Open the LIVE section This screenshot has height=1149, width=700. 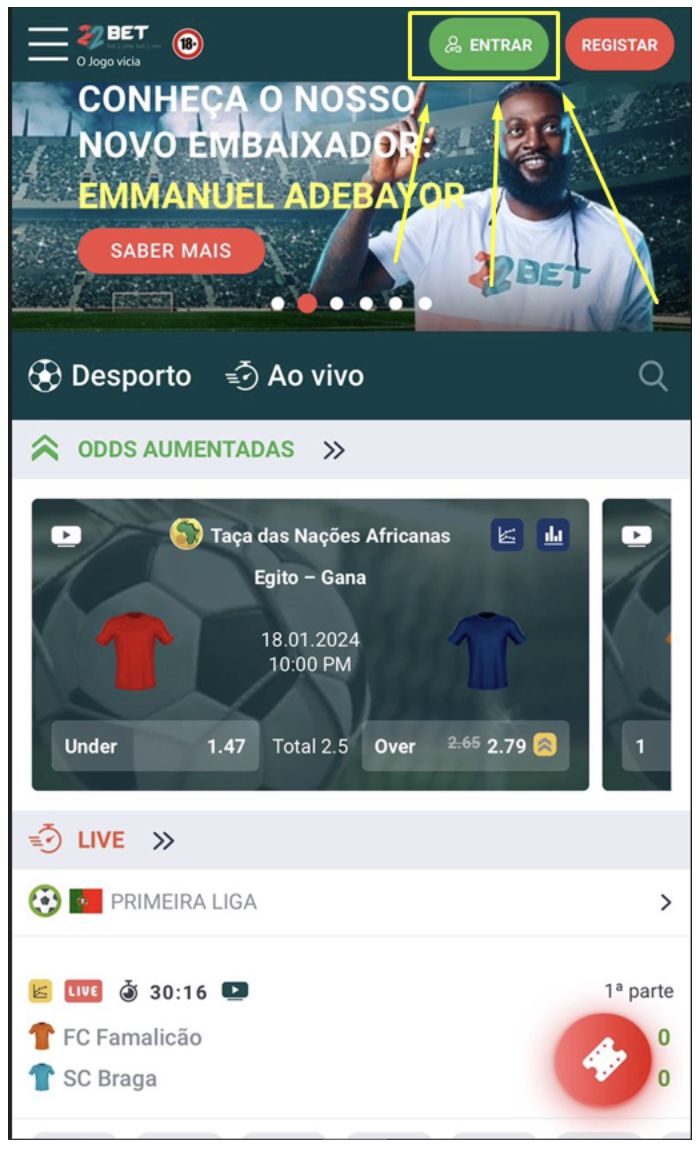pyautogui.click(x=100, y=840)
